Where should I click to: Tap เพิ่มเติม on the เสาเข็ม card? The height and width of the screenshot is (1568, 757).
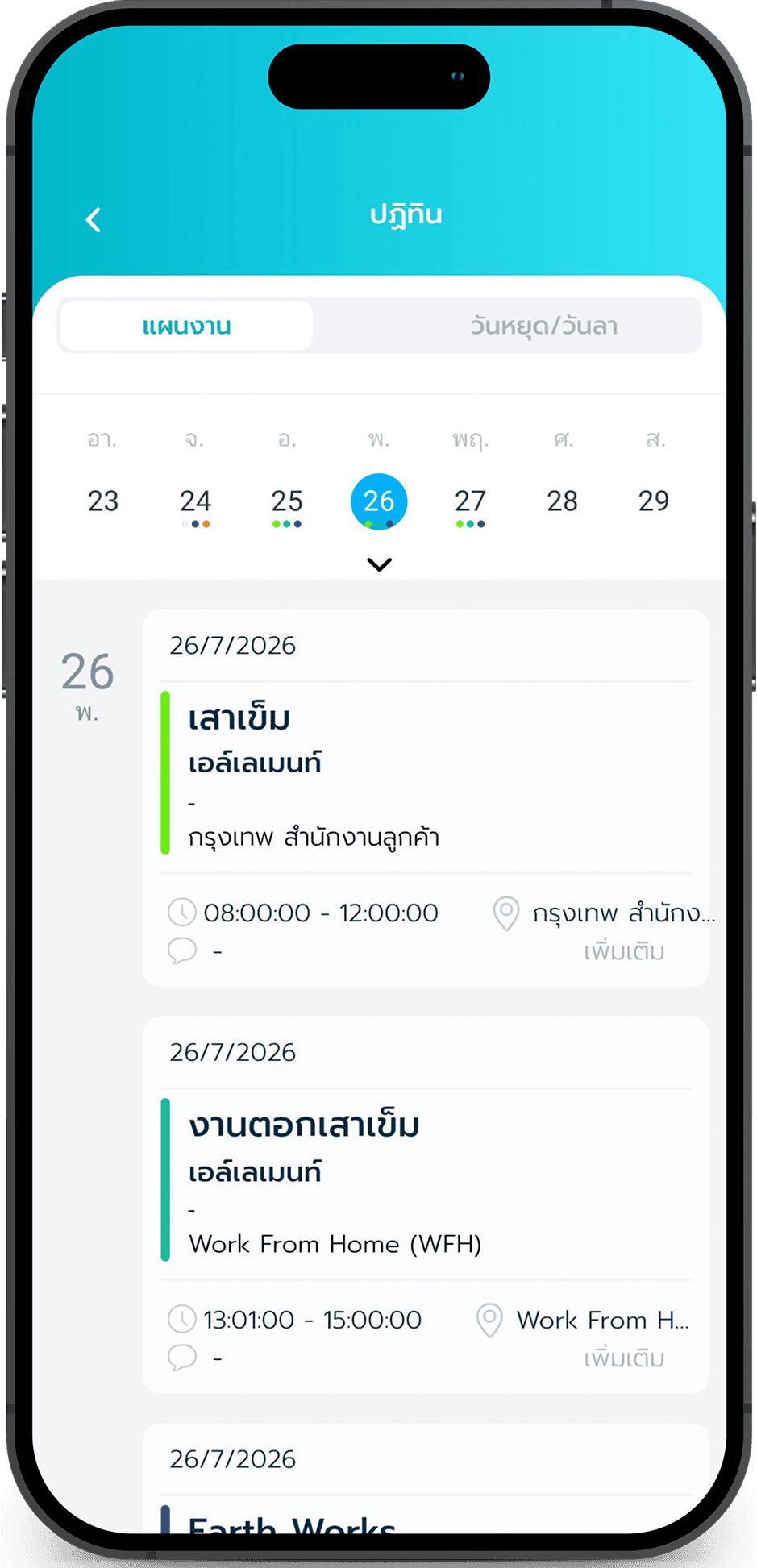[624, 952]
